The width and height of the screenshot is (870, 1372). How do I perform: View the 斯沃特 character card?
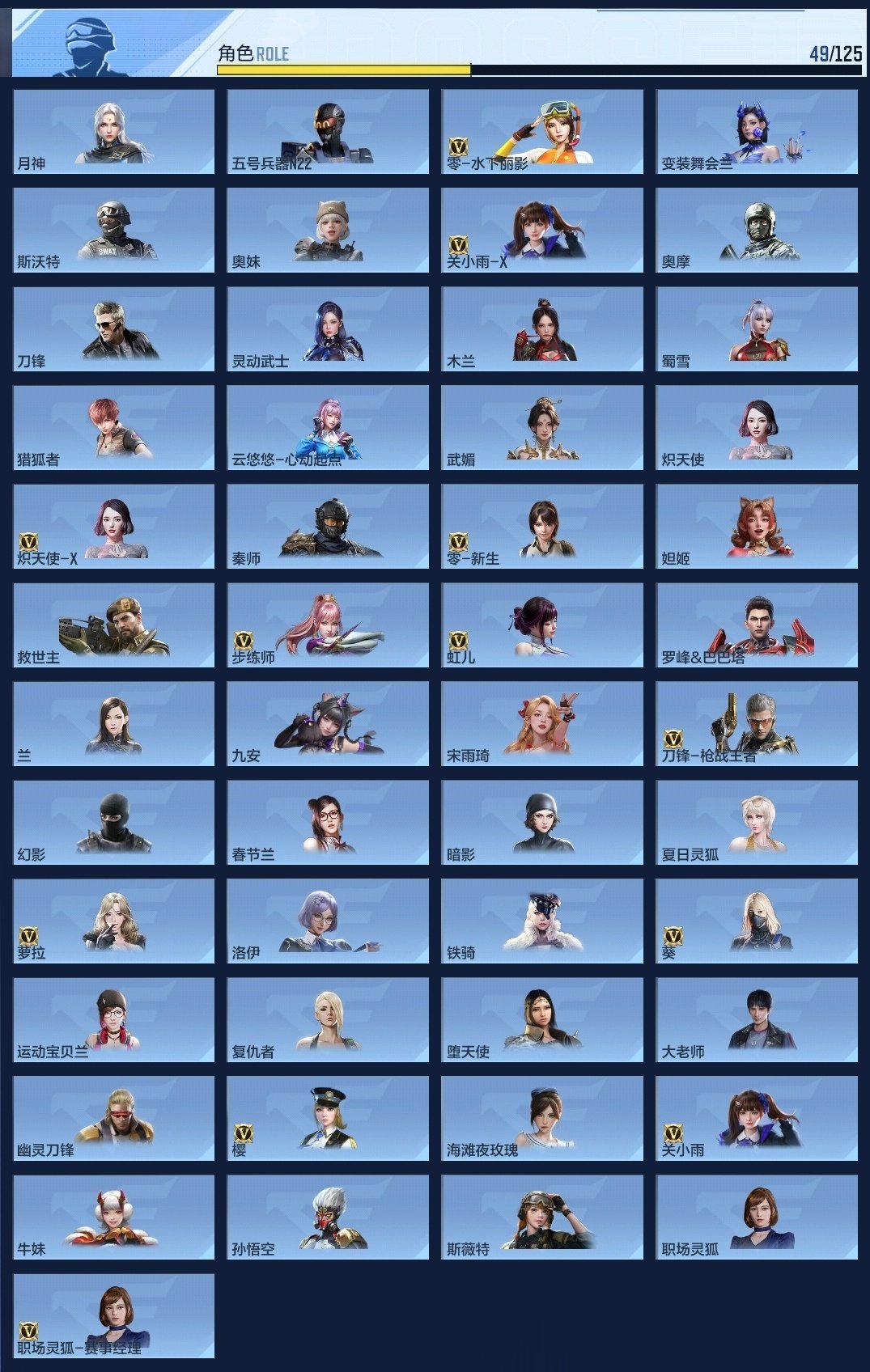pyautogui.click(x=114, y=230)
